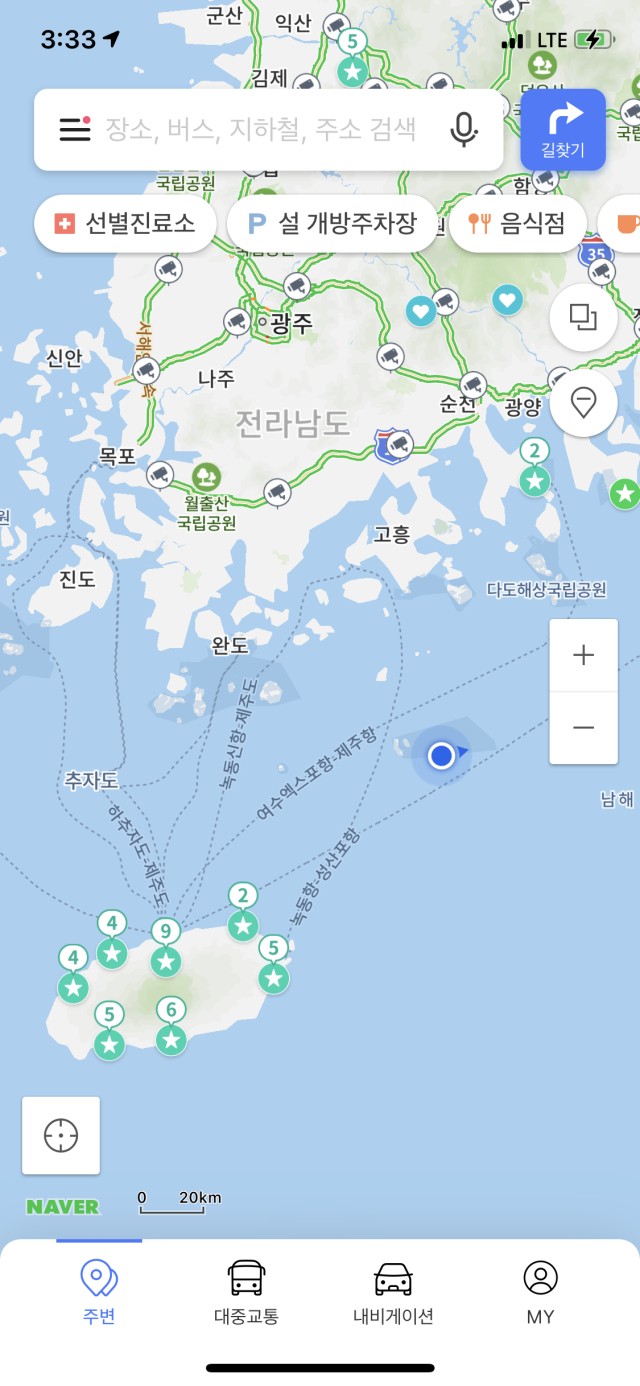
Task: Open the saved places pin button
Action: pos(583,403)
